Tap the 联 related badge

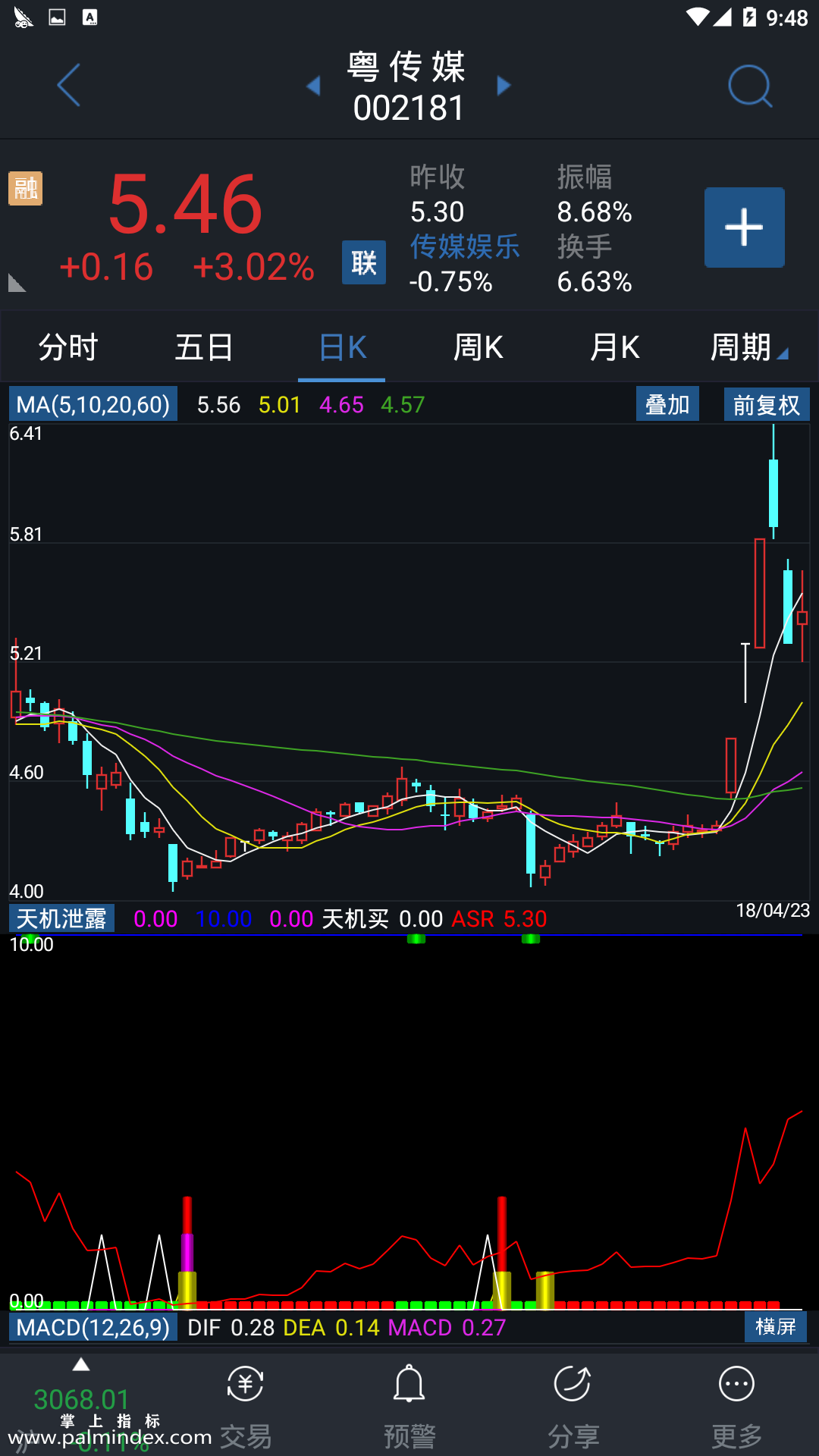364,262
